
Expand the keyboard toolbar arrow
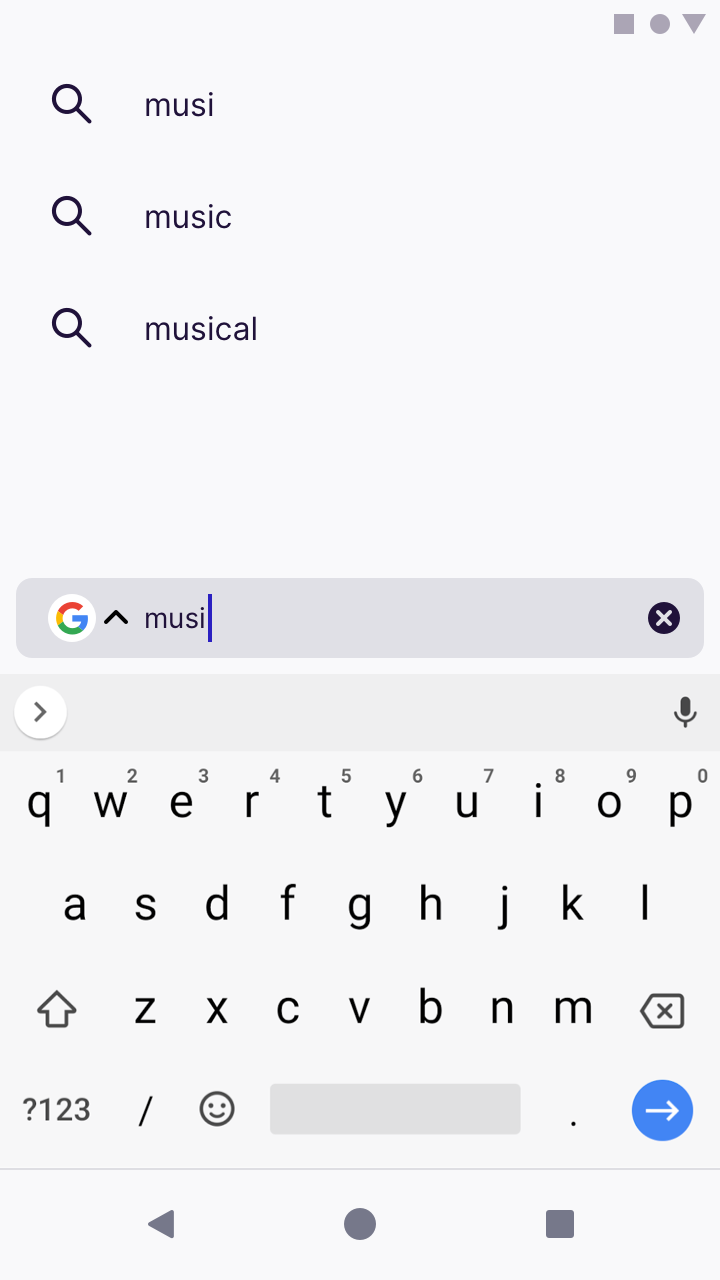40,712
